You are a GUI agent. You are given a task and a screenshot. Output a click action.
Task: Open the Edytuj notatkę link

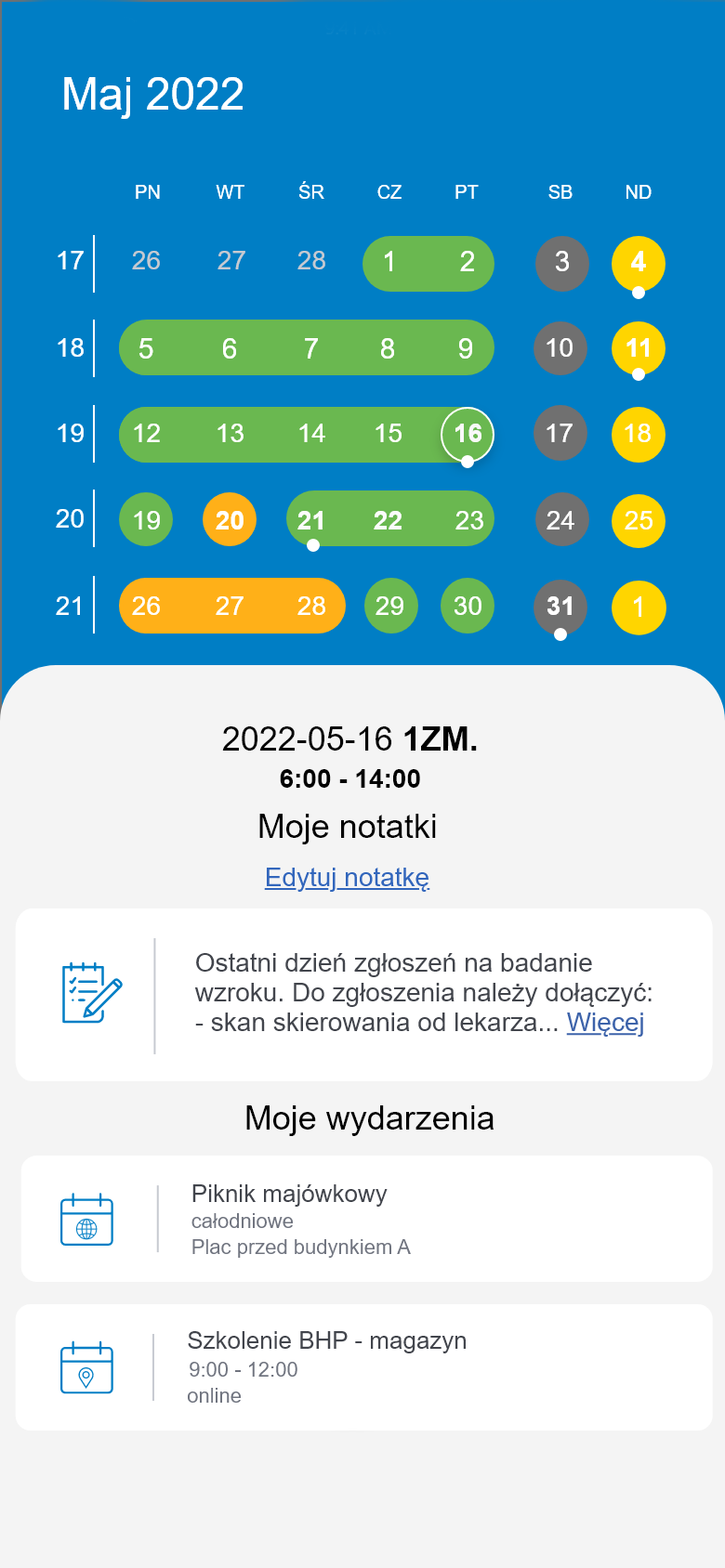(347, 877)
